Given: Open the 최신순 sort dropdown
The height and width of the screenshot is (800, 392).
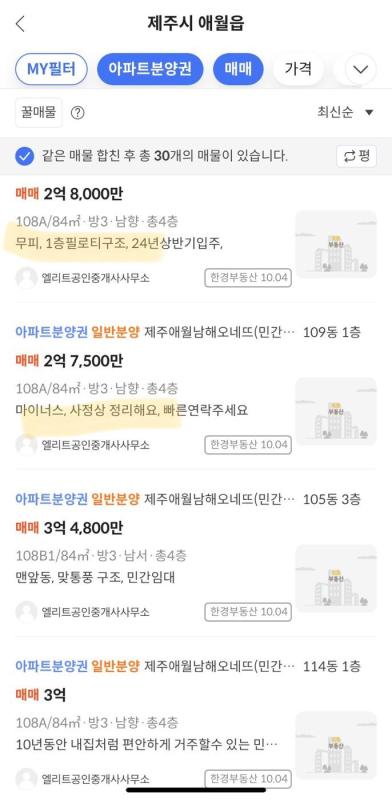Looking at the screenshot, I should [x=346, y=112].
